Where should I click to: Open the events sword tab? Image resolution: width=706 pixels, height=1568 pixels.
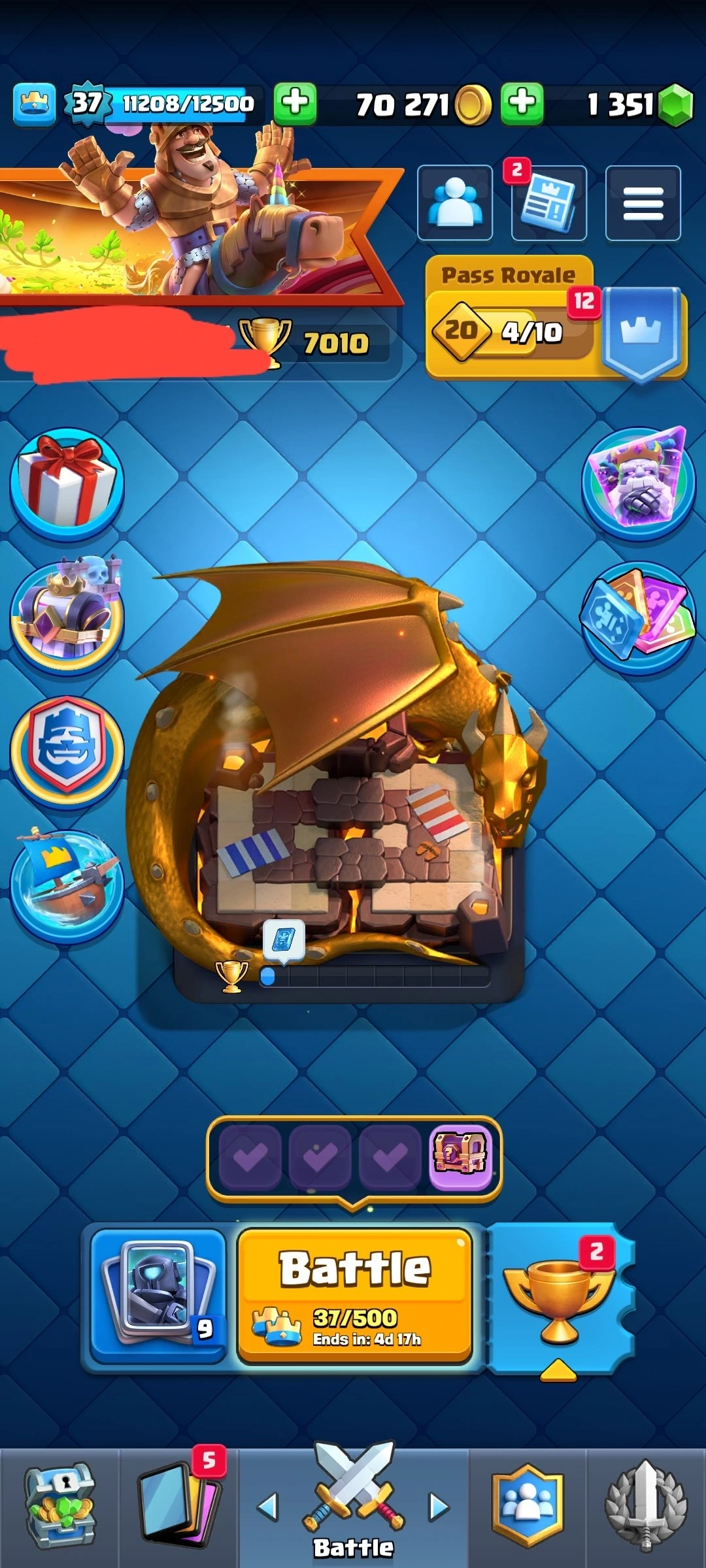646,1506
